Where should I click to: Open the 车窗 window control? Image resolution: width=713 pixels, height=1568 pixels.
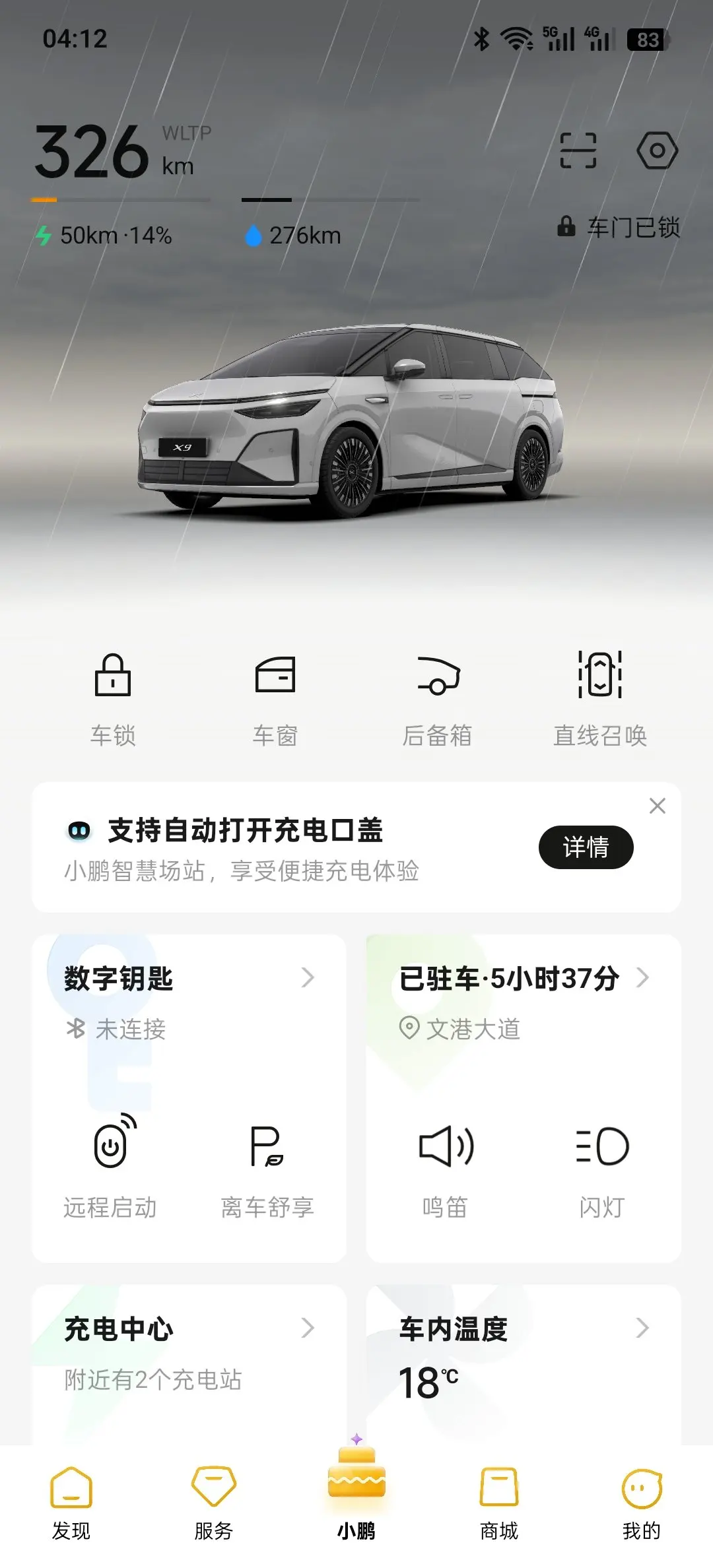click(x=275, y=698)
